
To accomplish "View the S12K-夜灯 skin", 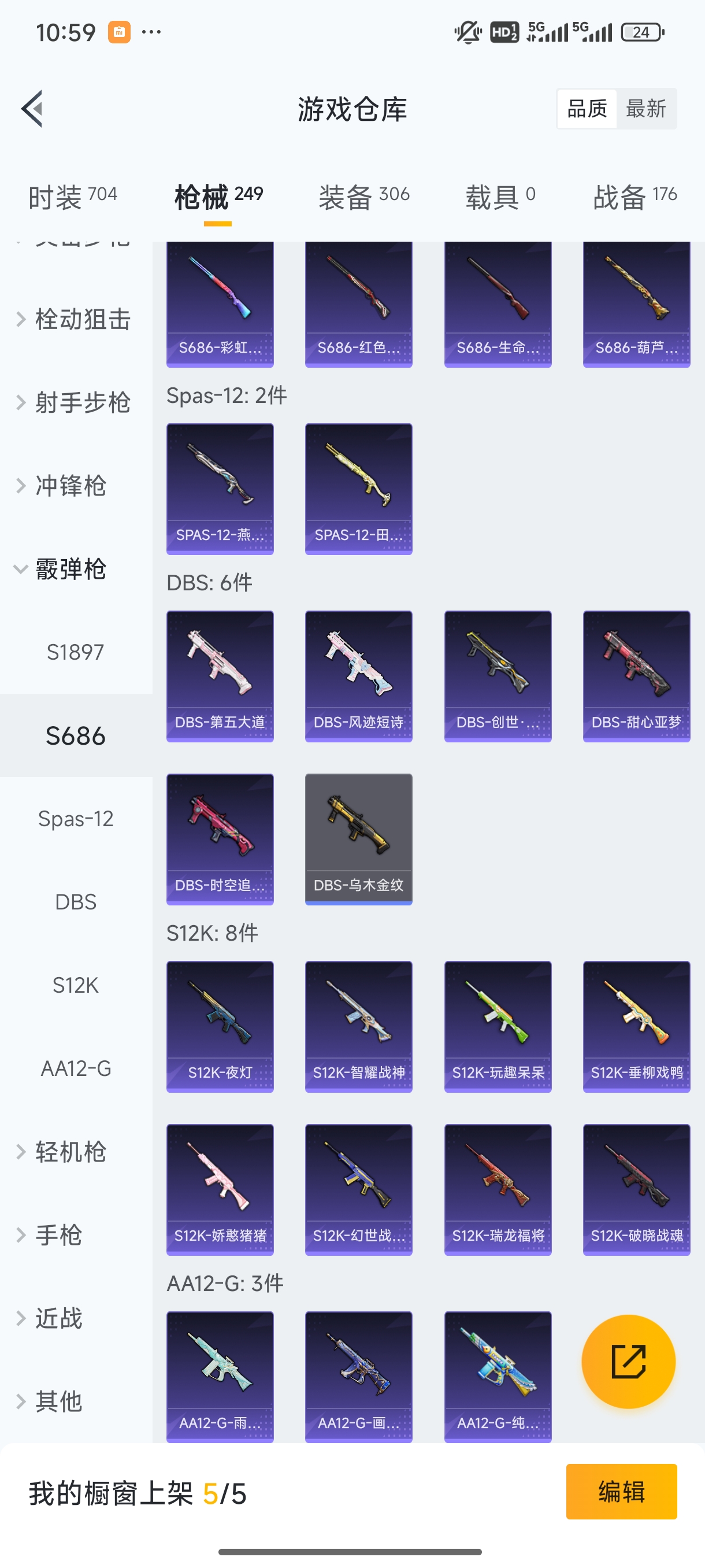I will [220, 1026].
